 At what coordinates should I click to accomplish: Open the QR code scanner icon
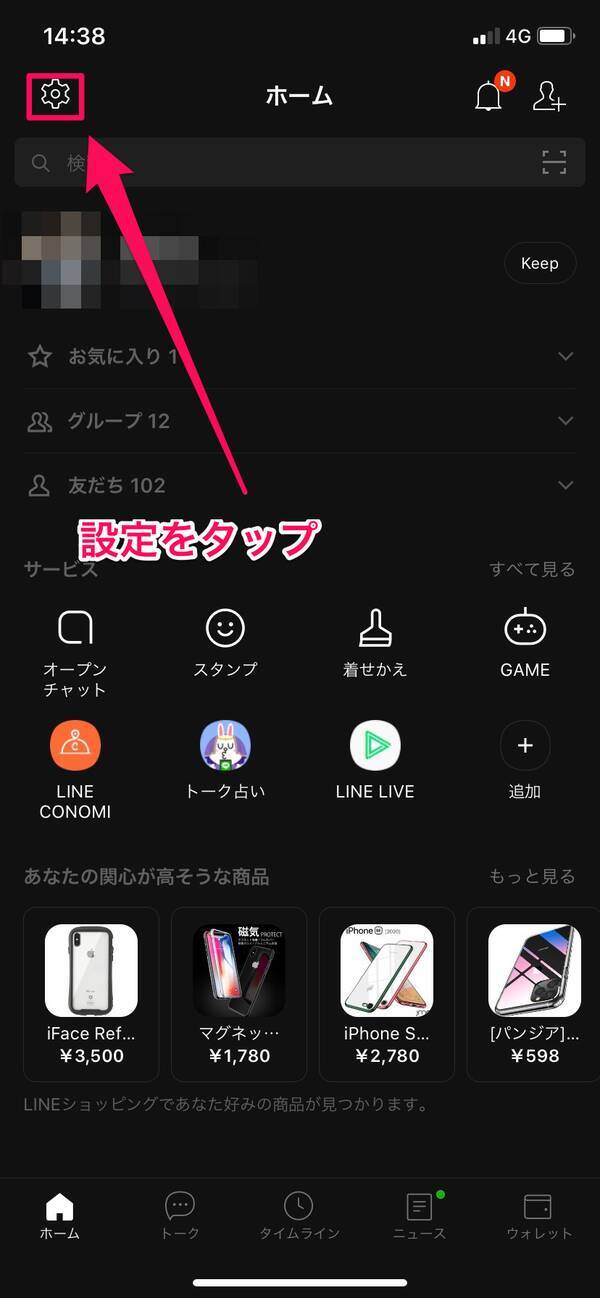[x=553, y=162]
